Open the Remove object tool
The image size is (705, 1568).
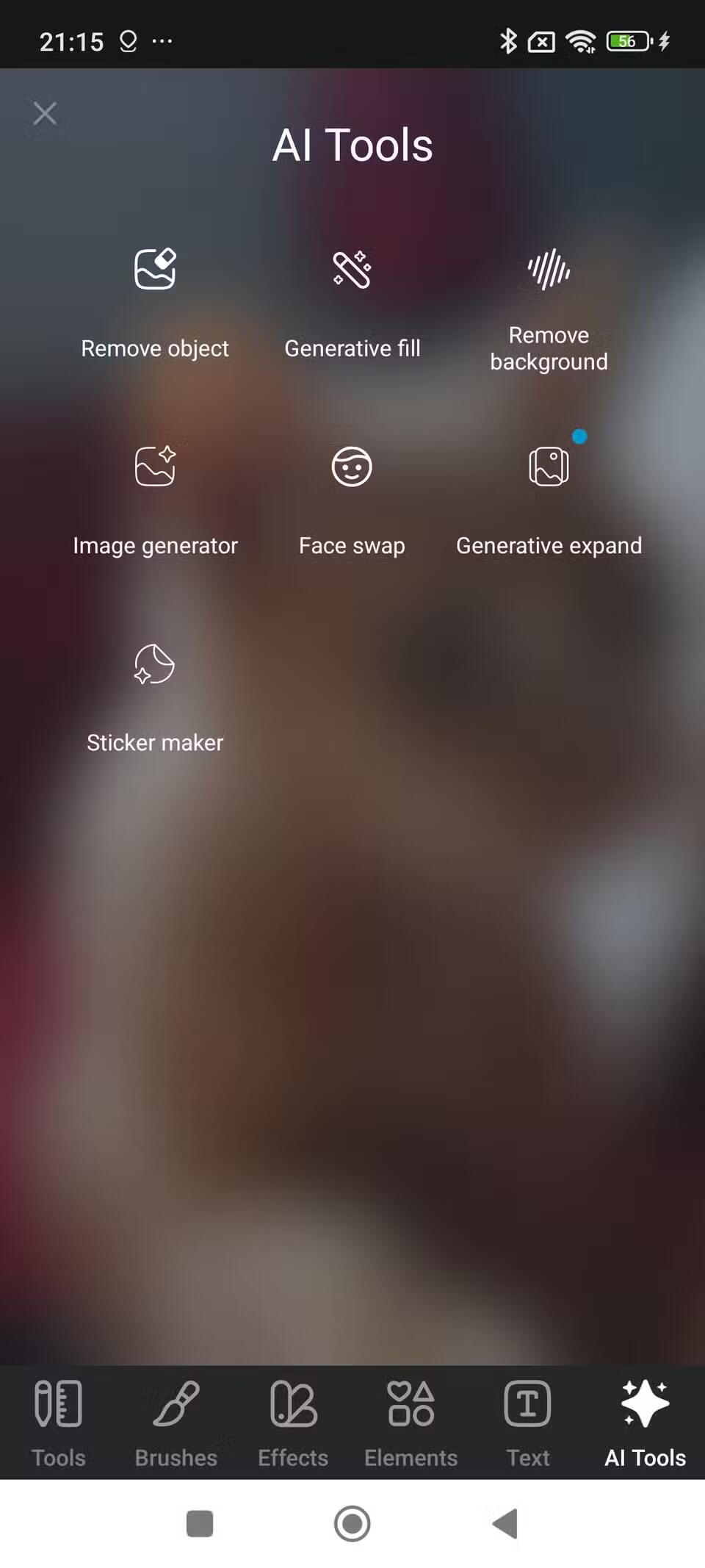(155, 301)
